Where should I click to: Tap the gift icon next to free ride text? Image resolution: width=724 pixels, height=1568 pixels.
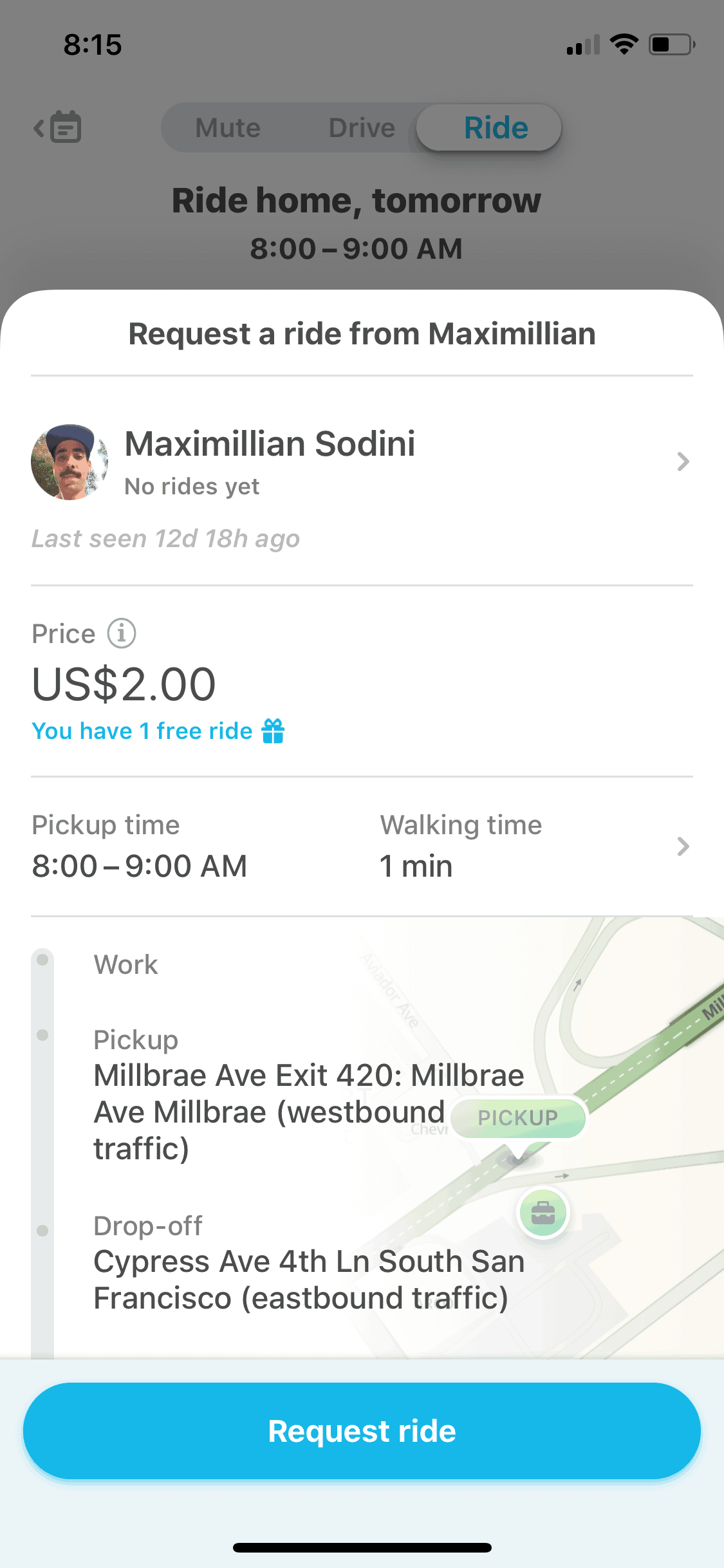(x=273, y=731)
